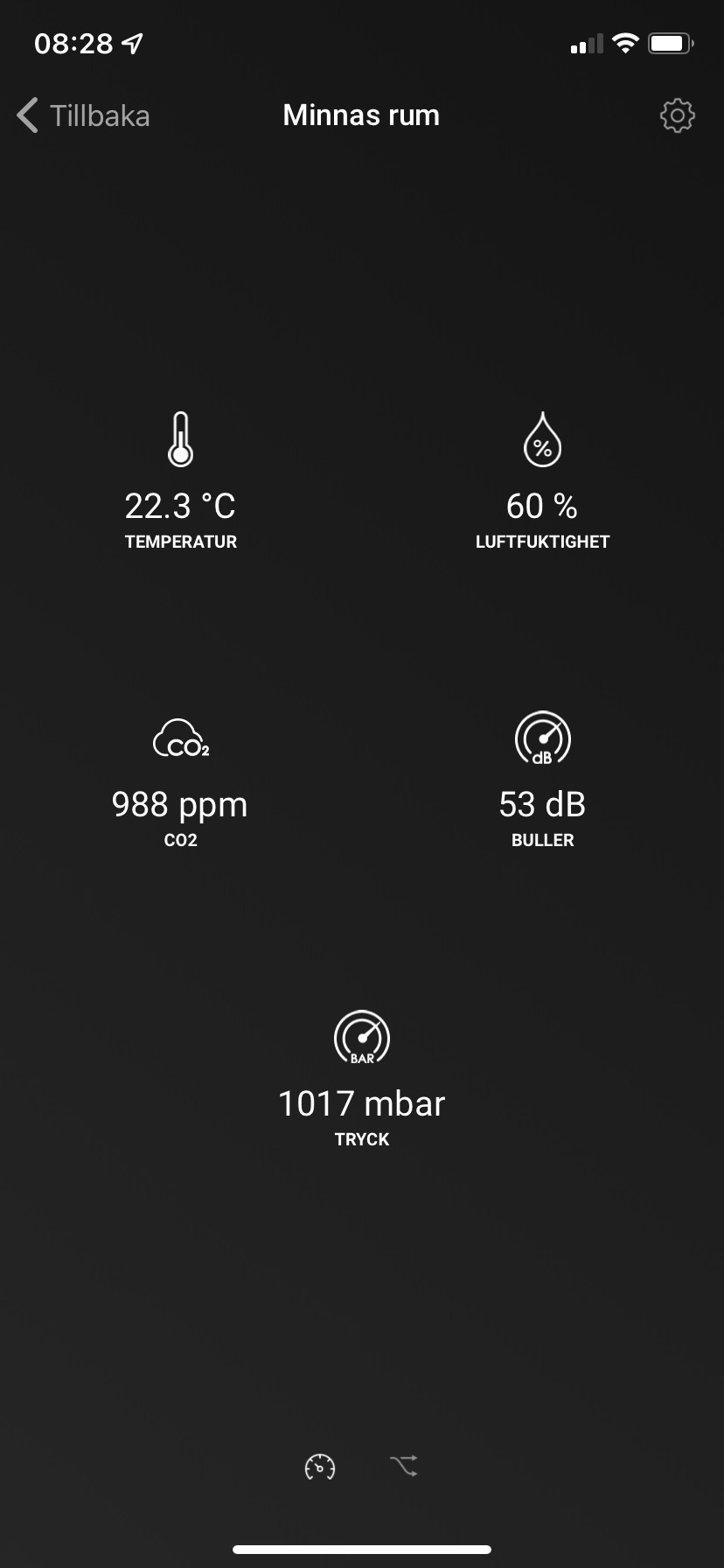This screenshot has width=724, height=1568.
Task: Open the Luftfuktighet humidity reading
Action: coord(542,482)
